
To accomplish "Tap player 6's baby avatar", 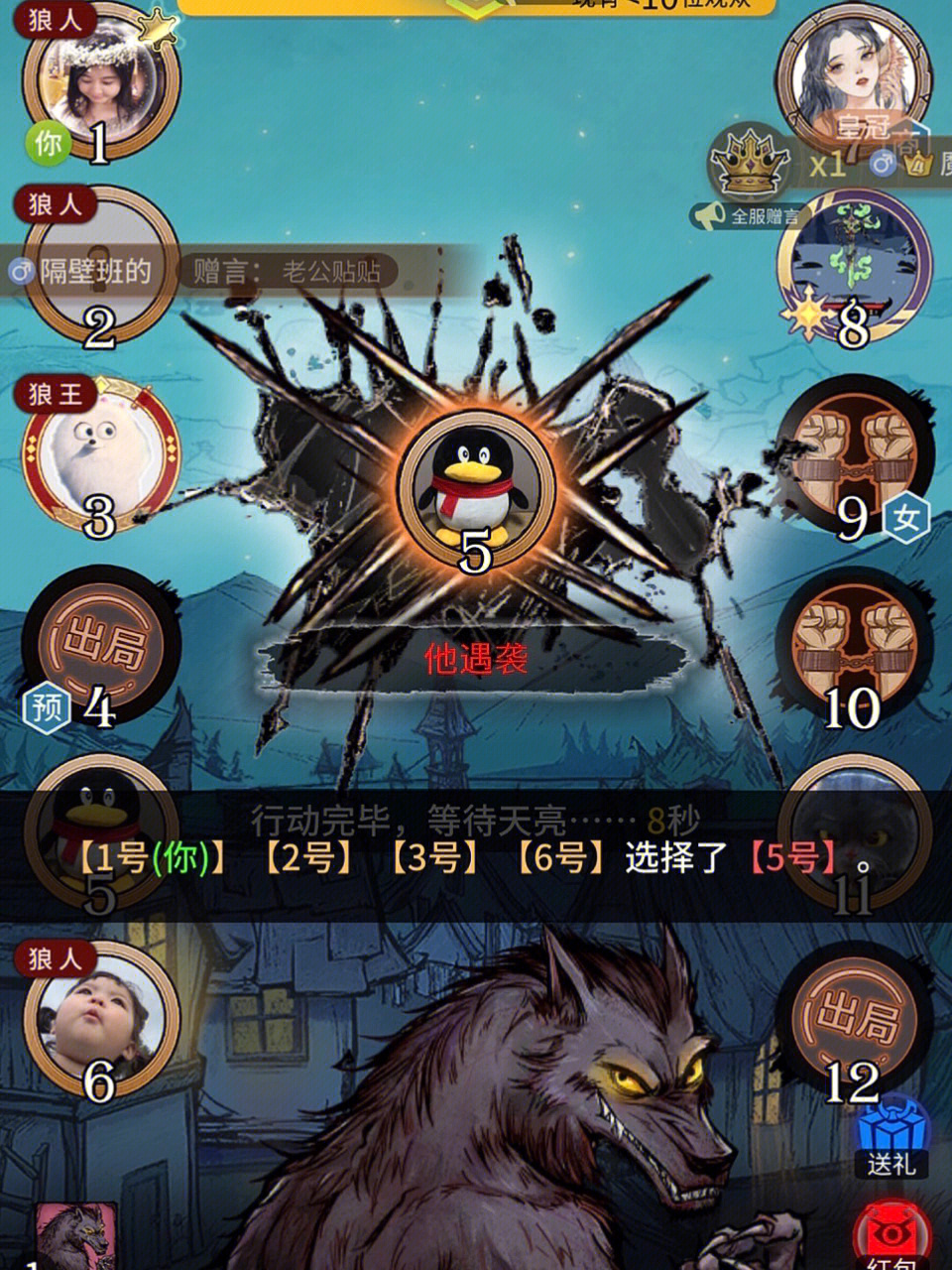I will [99, 1017].
